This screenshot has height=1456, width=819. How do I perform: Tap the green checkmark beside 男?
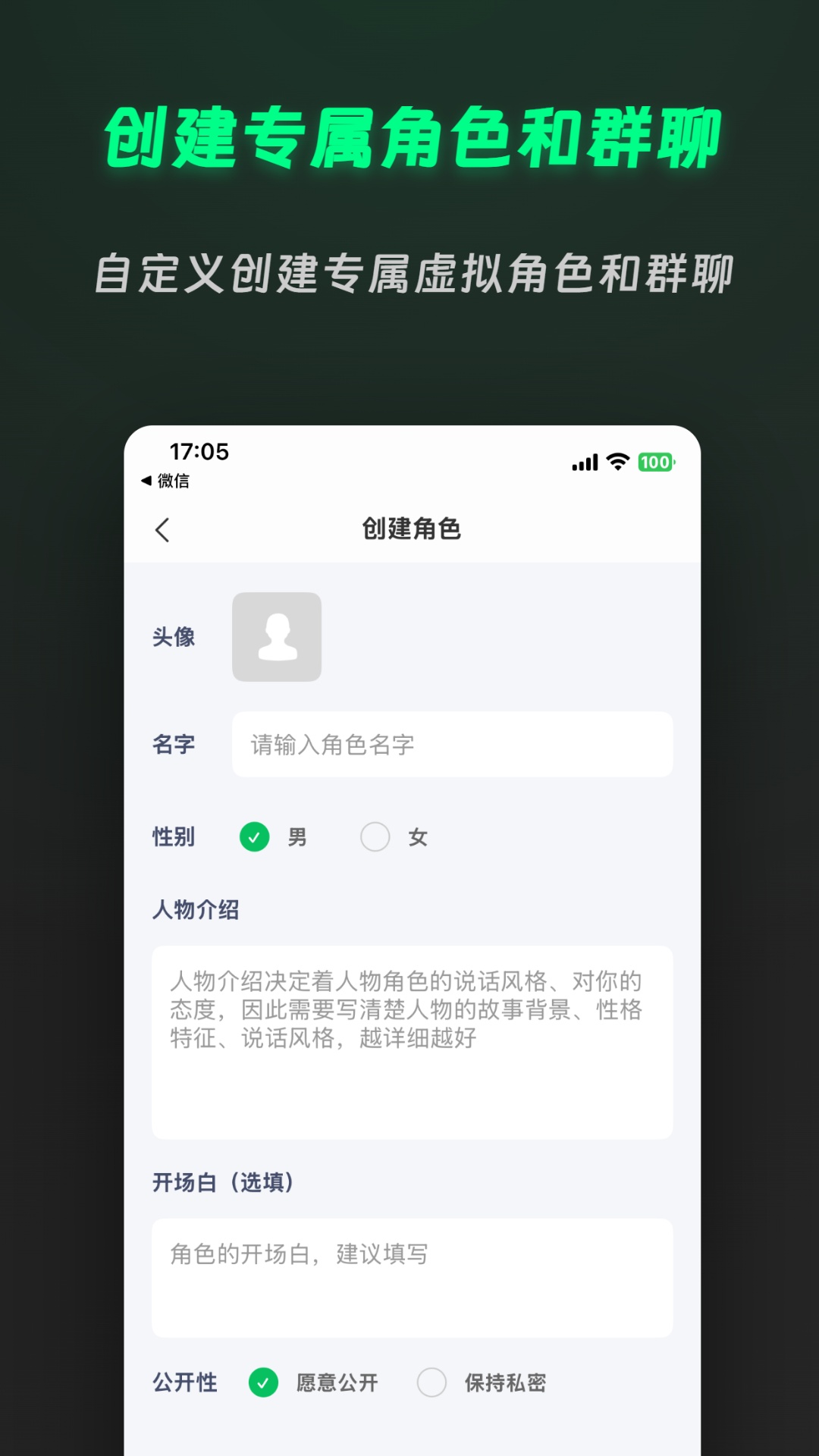pyautogui.click(x=255, y=836)
